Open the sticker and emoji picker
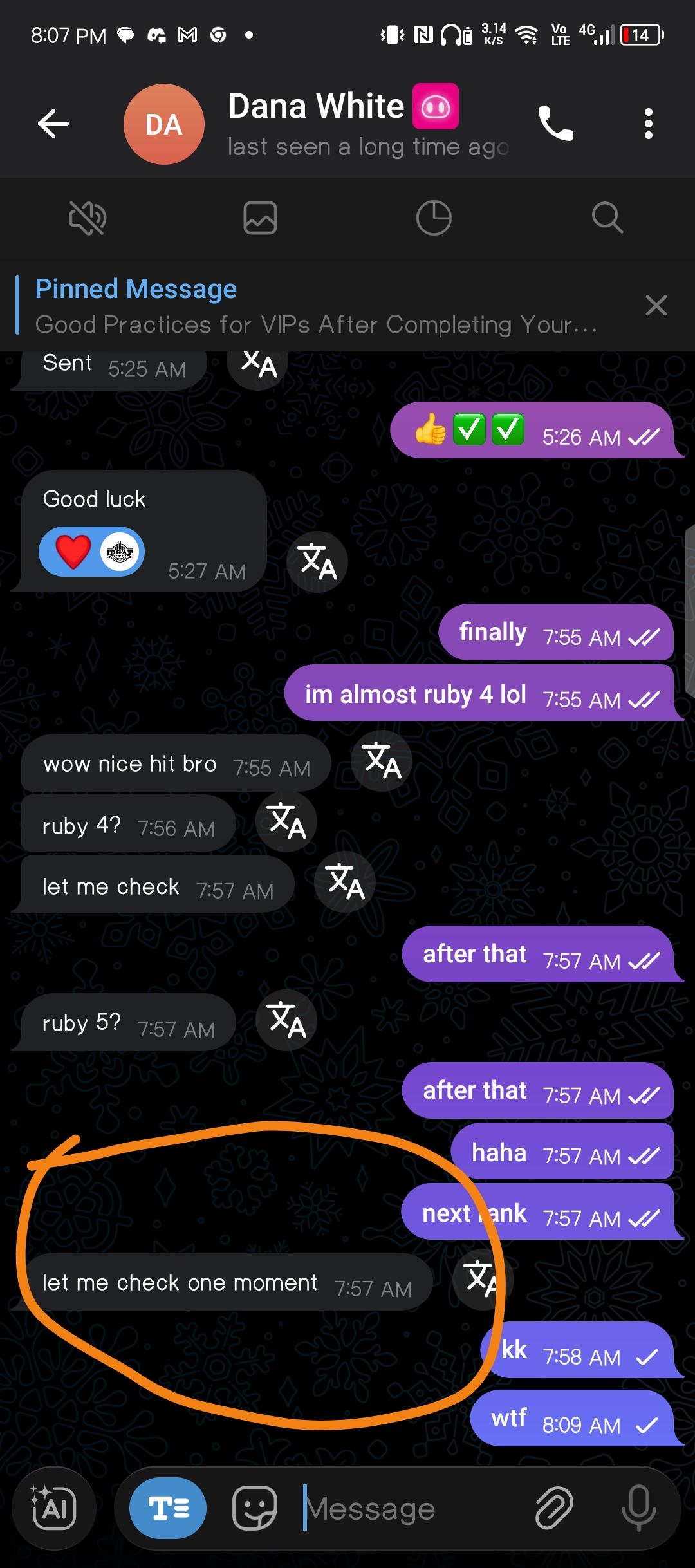The width and height of the screenshot is (695, 1568). (254, 1507)
